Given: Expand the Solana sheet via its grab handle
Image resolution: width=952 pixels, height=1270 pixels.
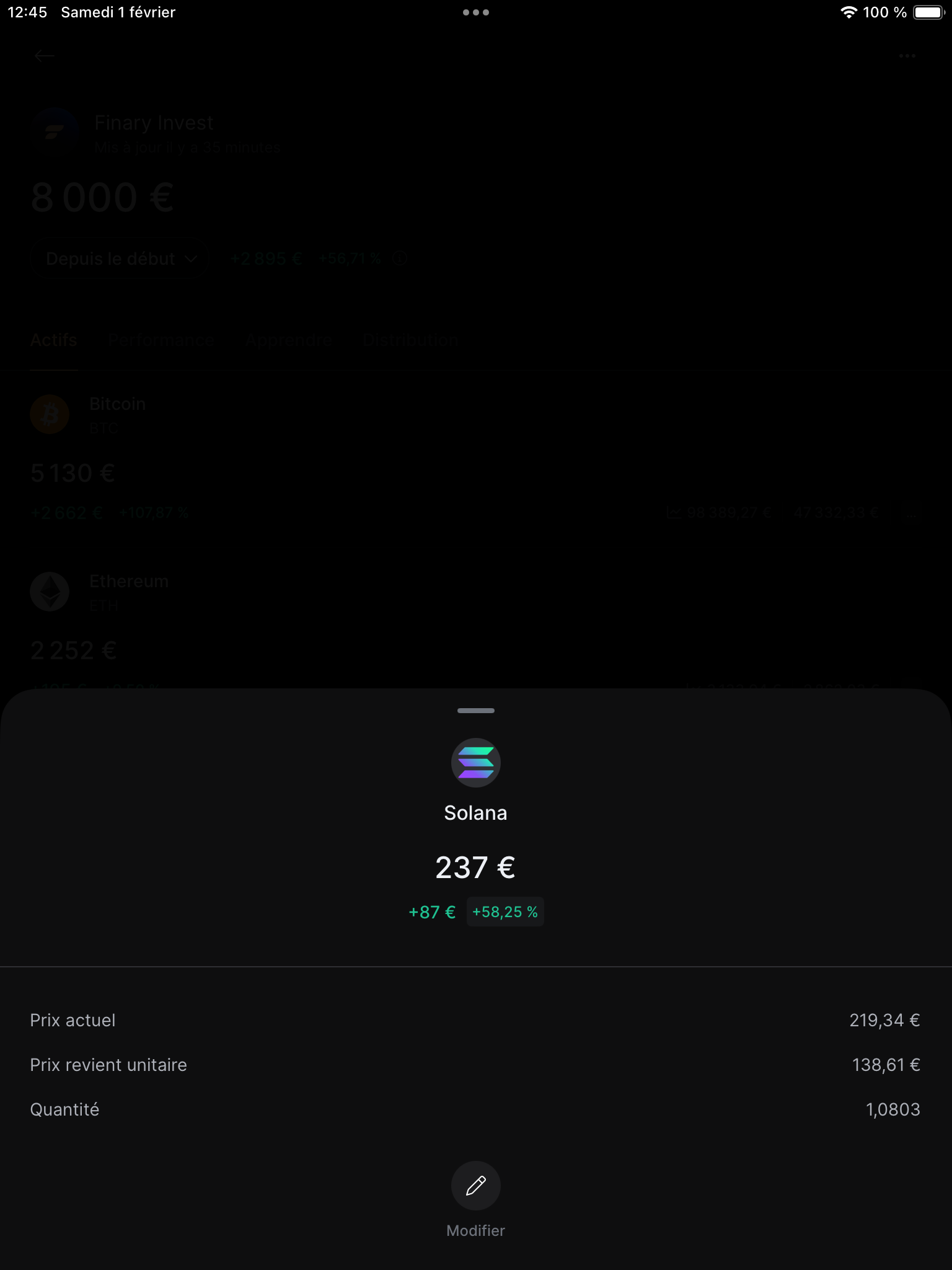Looking at the screenshot, I should [x=475, y=711].
